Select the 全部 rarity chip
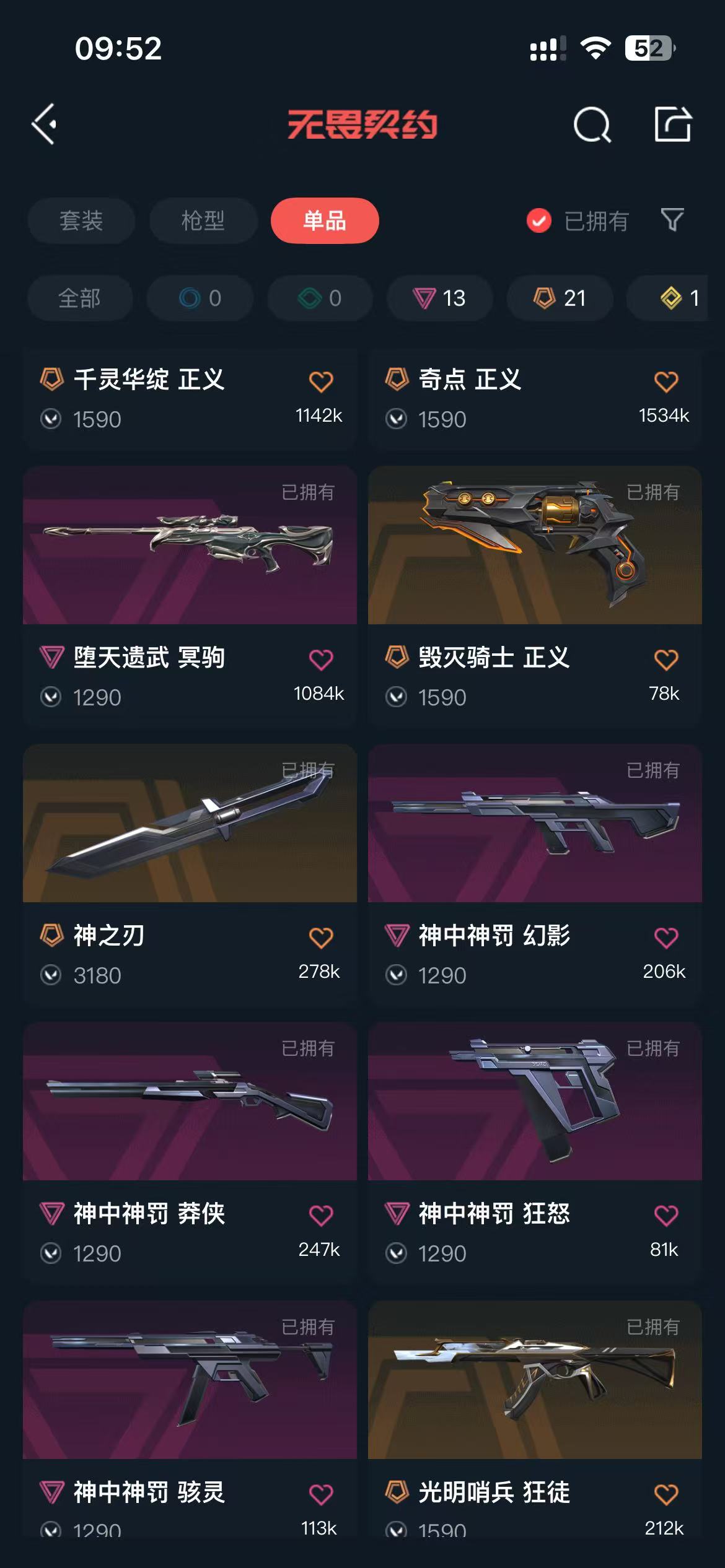Screen dimensions: 725x1568 [x=80, y=298]
